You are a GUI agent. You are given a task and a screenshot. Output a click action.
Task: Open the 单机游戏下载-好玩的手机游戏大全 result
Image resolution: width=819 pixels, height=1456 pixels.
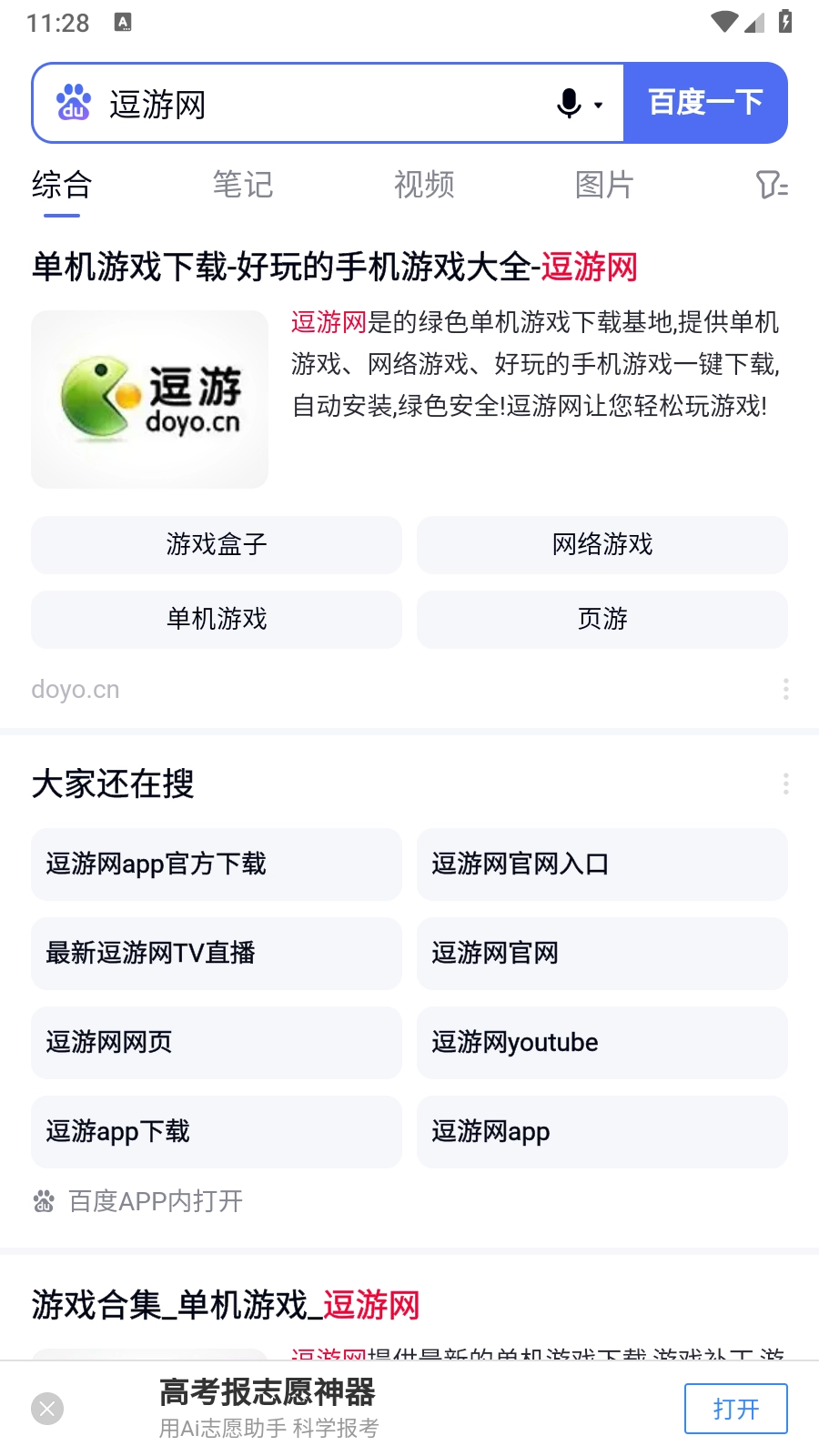point(334,267)
